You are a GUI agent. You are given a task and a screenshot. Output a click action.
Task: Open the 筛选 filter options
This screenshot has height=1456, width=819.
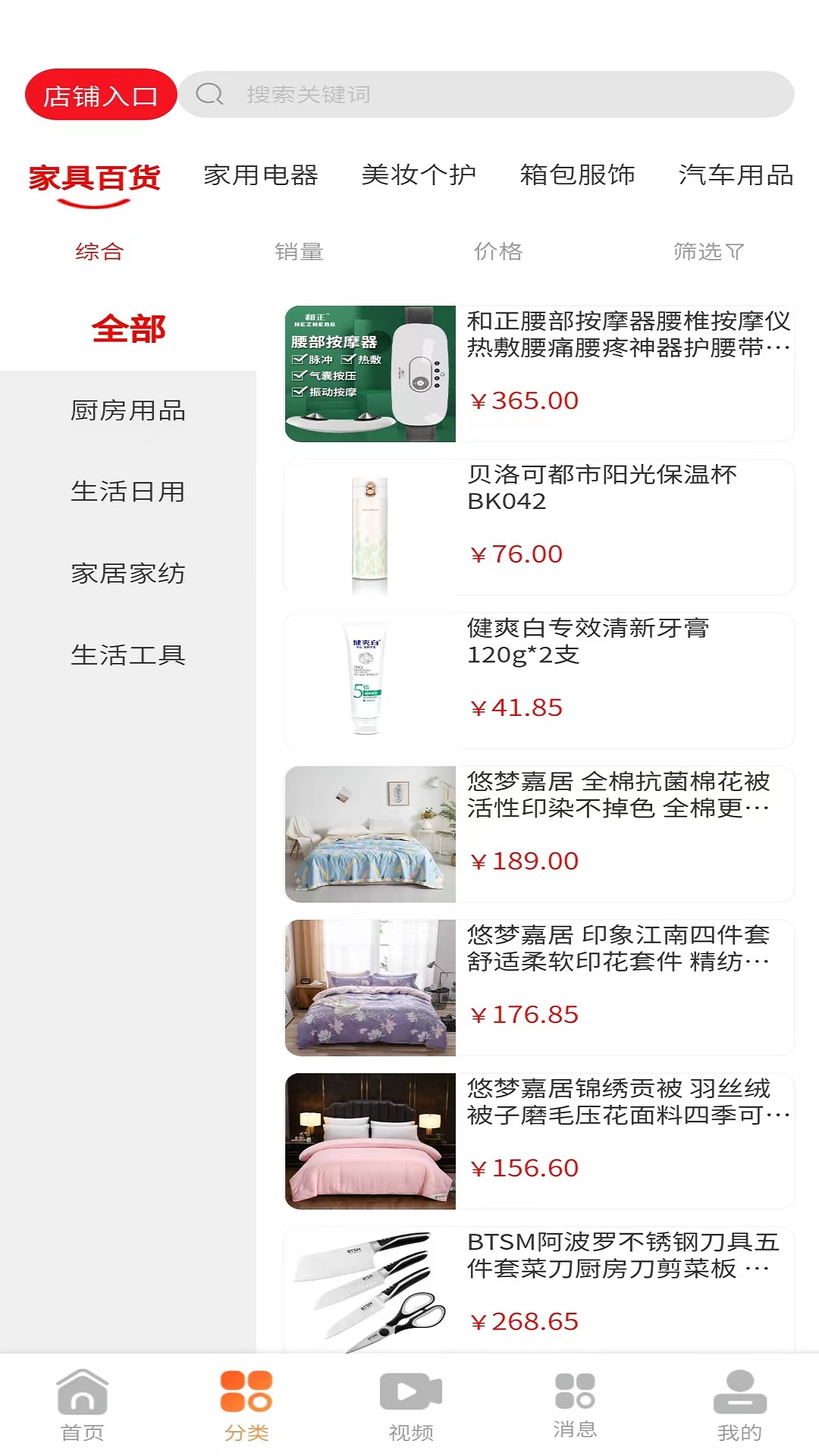coord(708,252)
